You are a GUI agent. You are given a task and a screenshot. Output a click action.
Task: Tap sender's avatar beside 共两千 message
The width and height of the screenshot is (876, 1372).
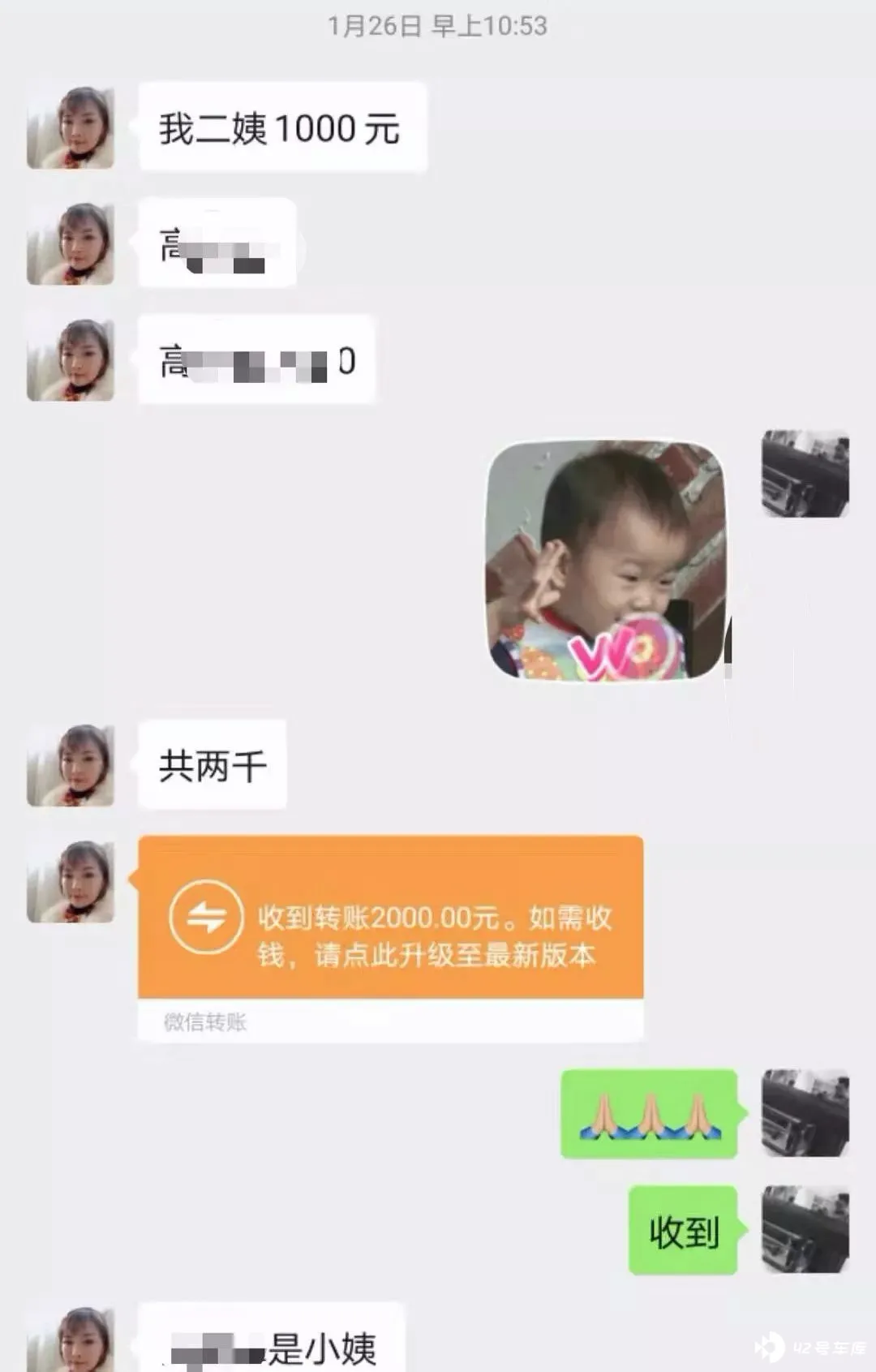71,765
